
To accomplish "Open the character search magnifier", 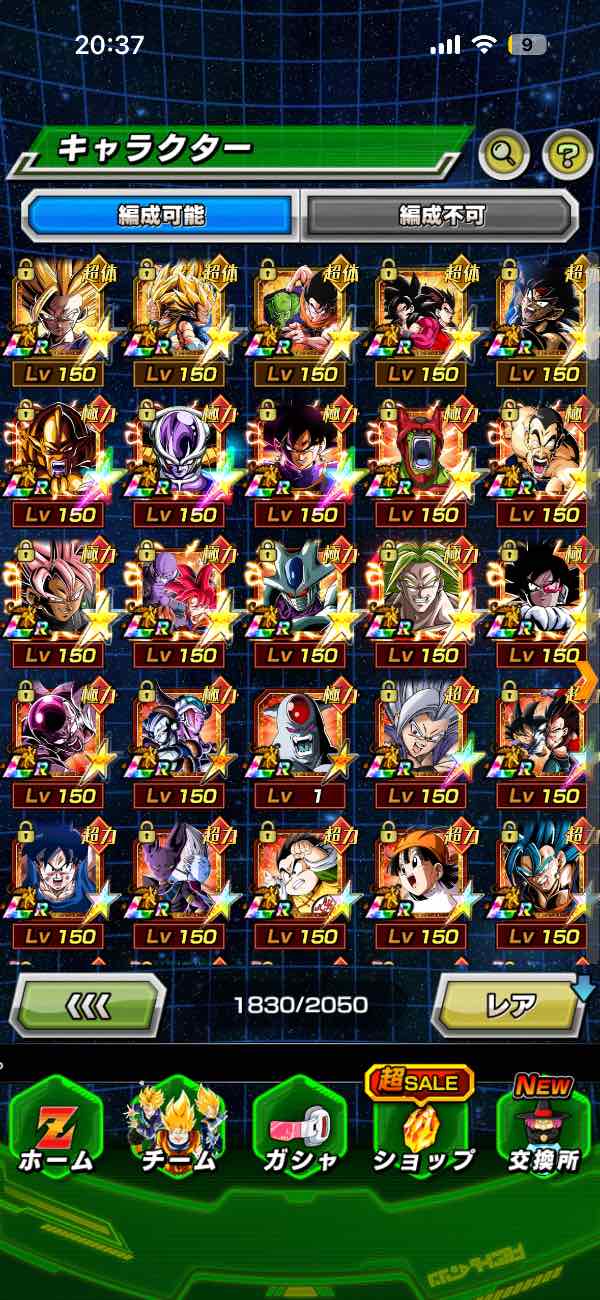I will click(x=504, y=153).
